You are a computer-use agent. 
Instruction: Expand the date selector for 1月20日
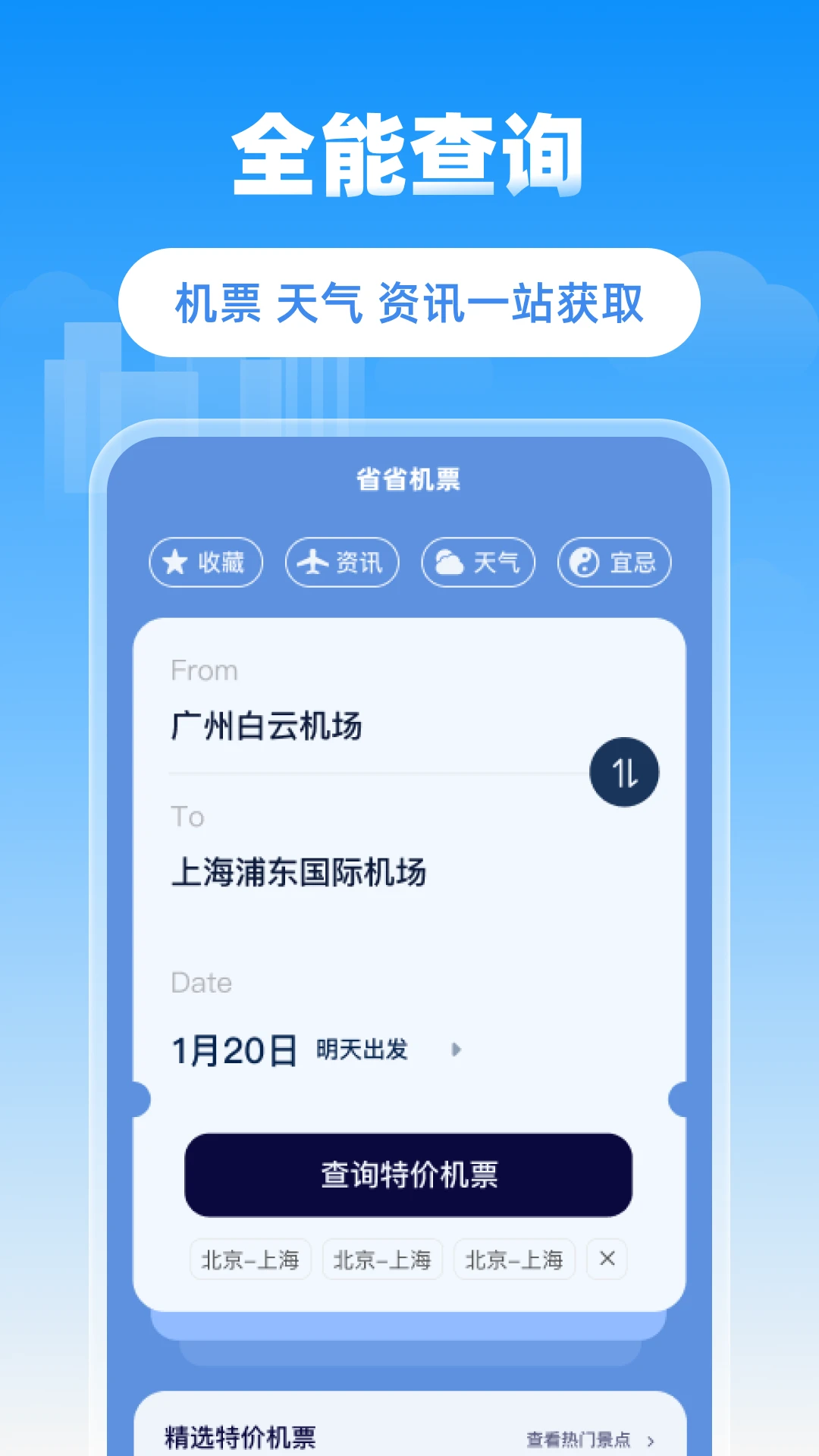pos(234,1050)
